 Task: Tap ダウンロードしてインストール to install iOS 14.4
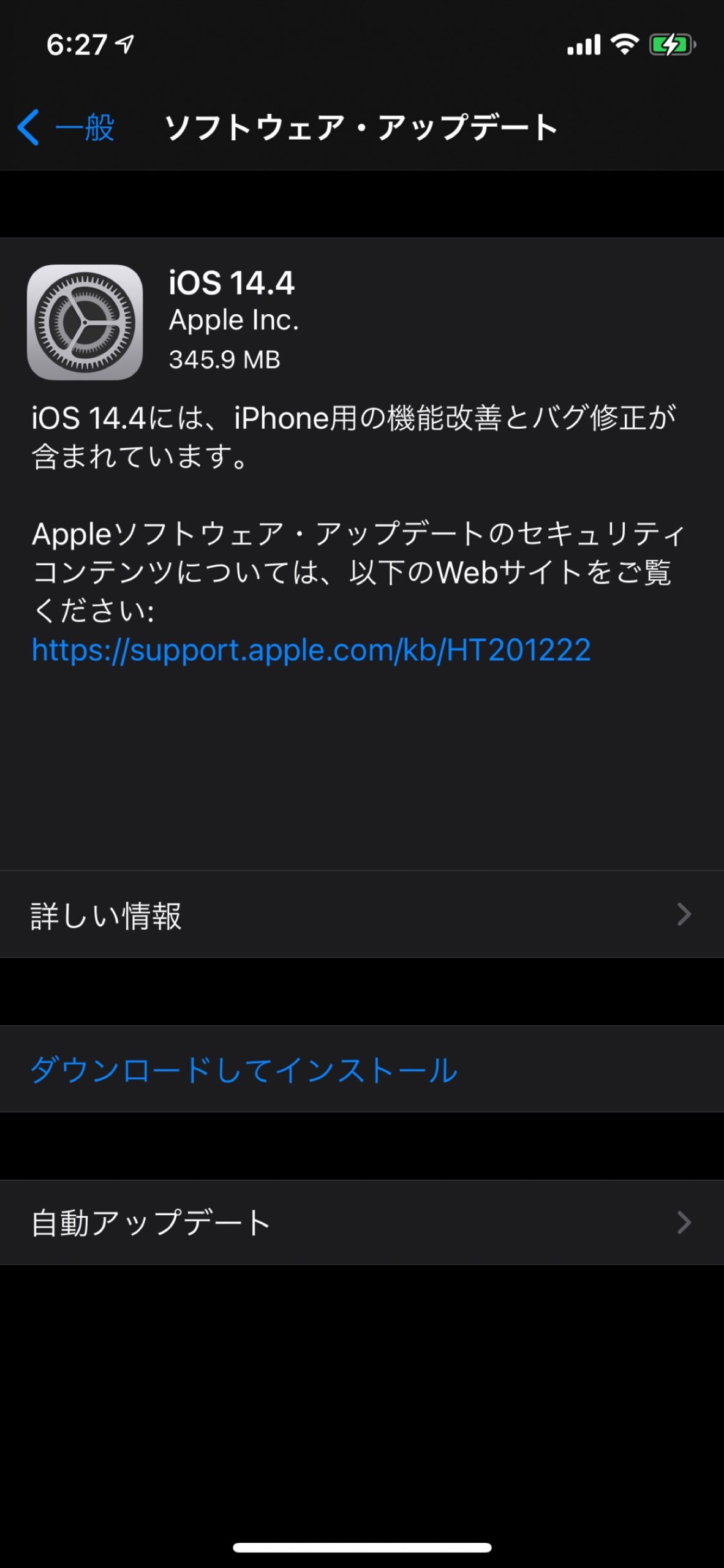(244, 1070)
